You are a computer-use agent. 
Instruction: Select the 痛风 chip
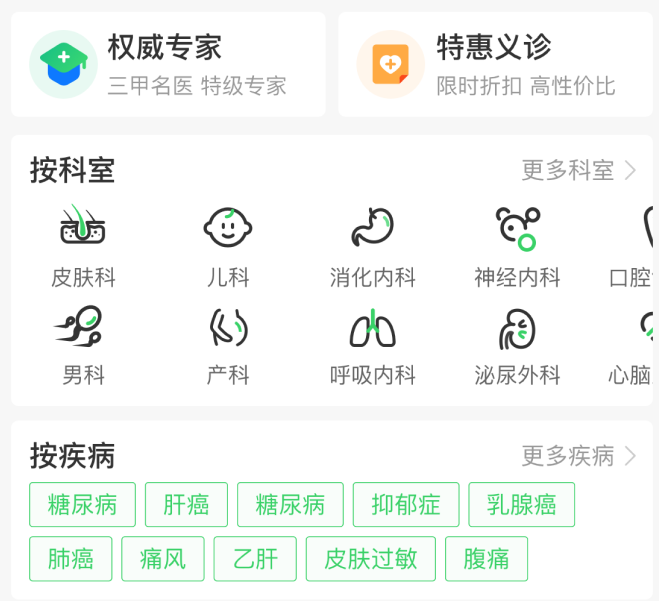tap(163, 559)
